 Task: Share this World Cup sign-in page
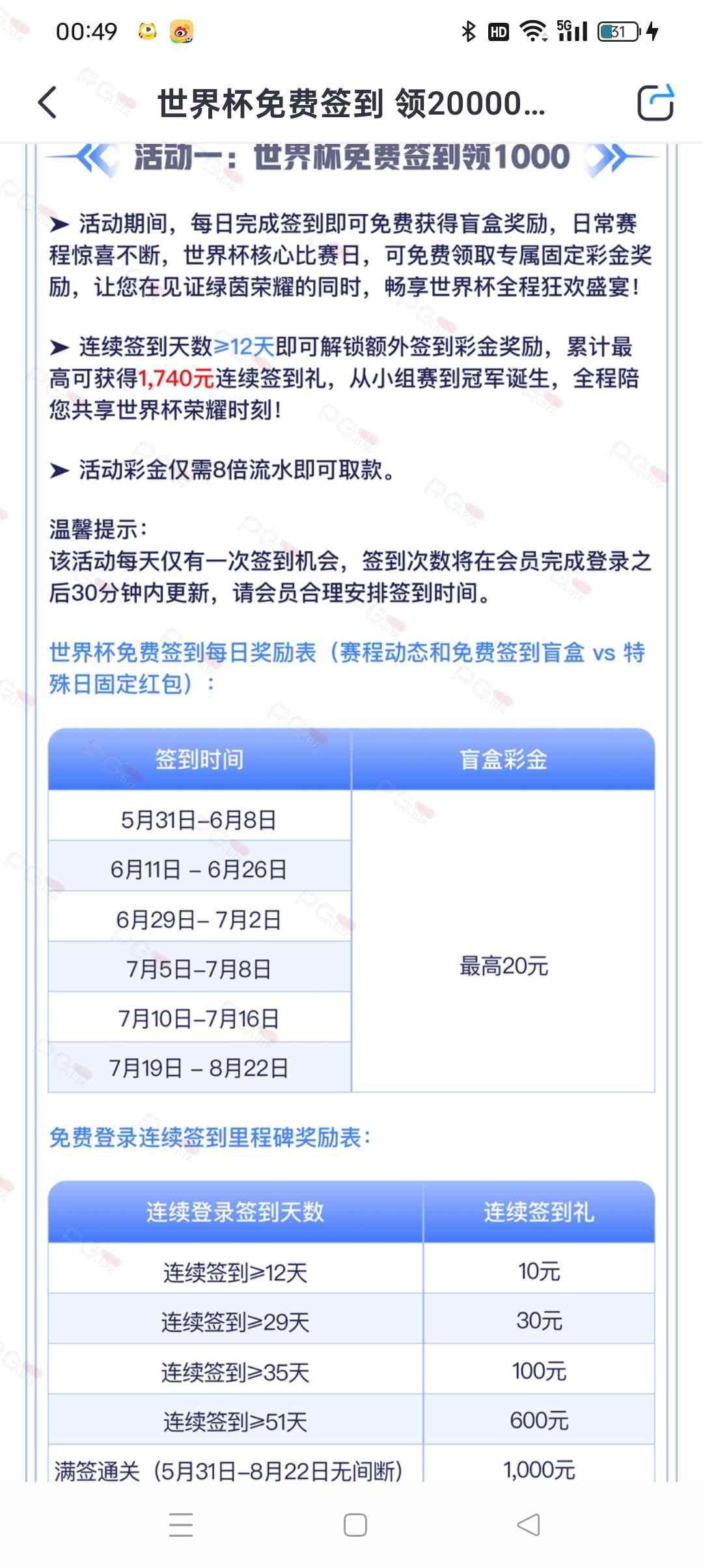(655, 102)
